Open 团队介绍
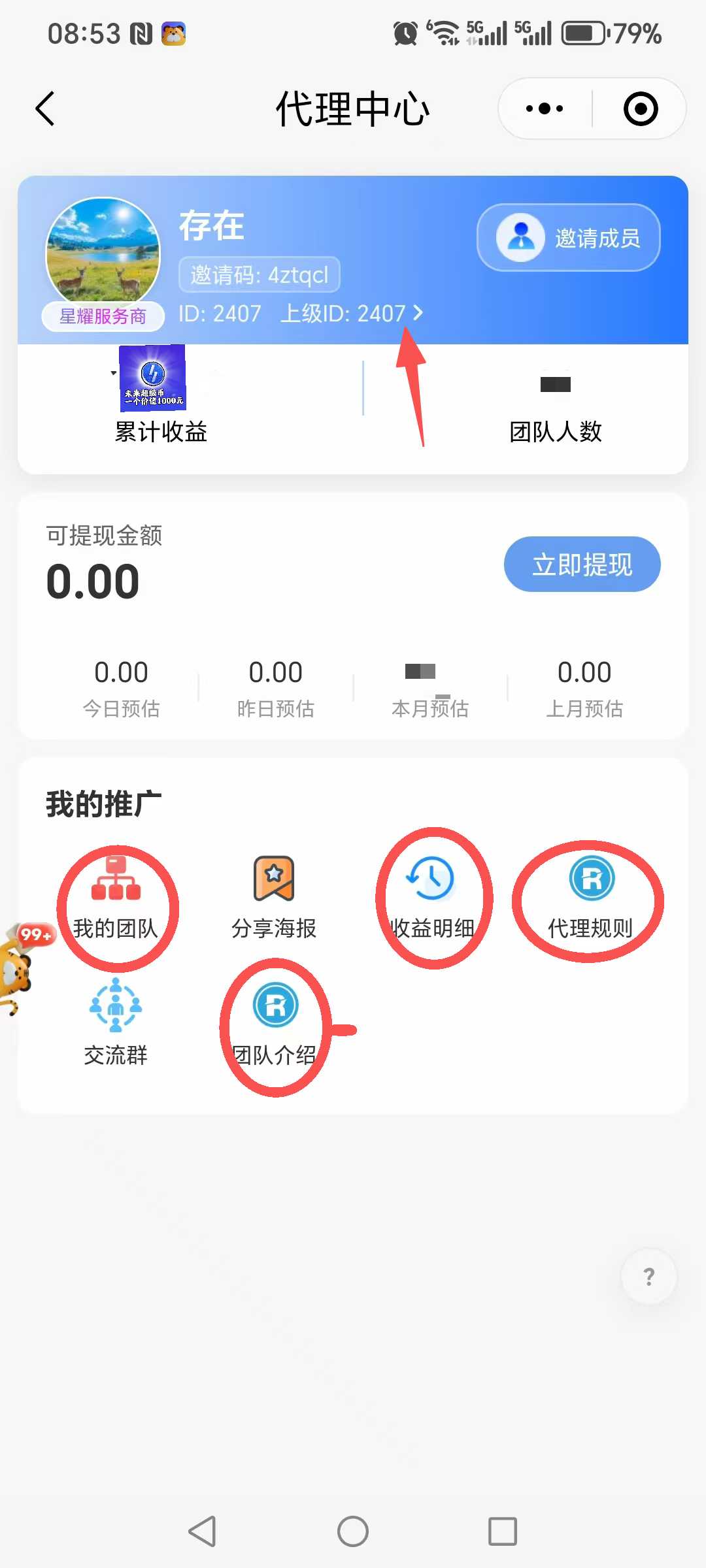This screenshot has width=706, height=1568. pyautogui.click(x=275, y=1024)
